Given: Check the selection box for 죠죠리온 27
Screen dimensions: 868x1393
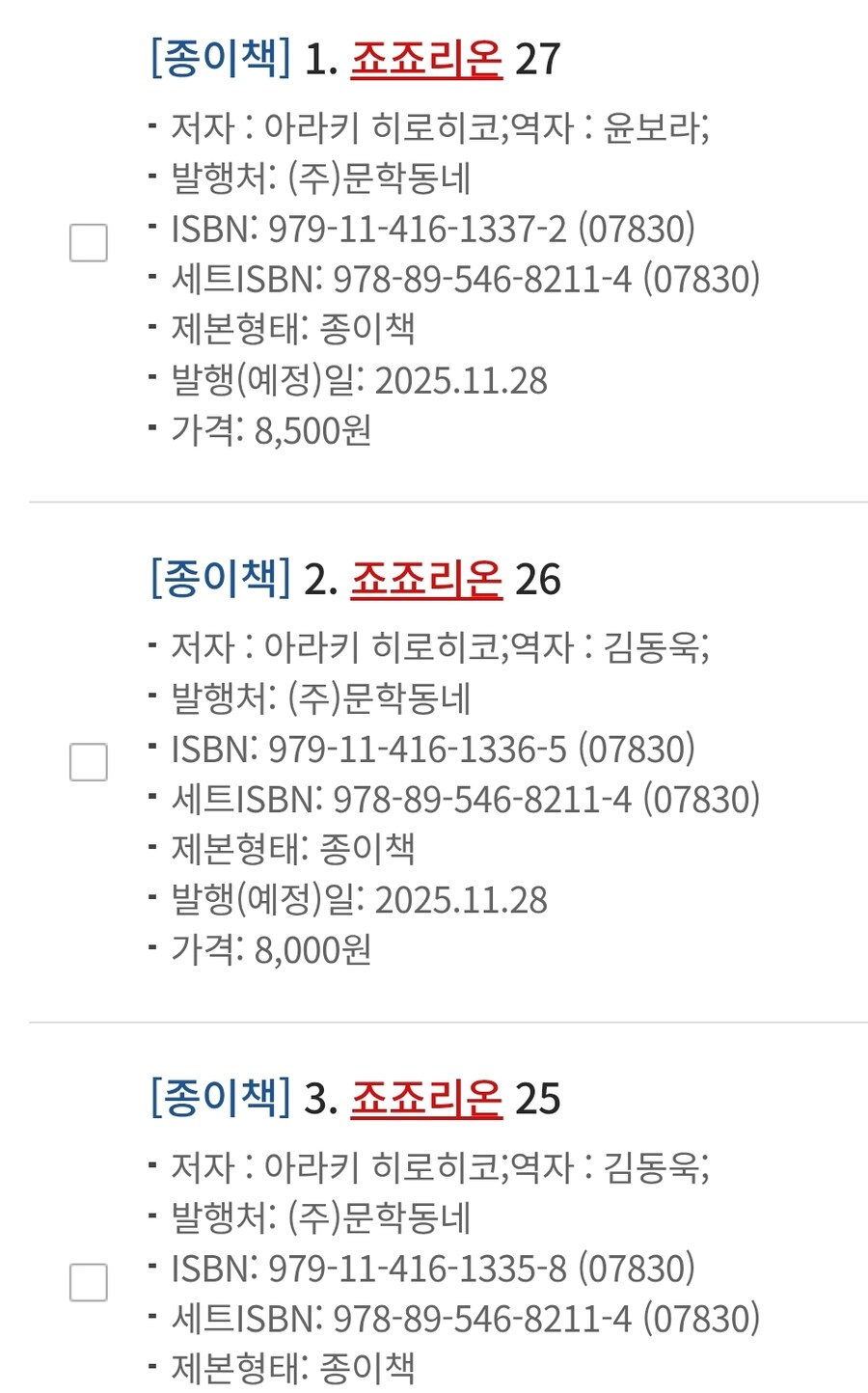Looking at the screenshot, I should pos(87,244).
